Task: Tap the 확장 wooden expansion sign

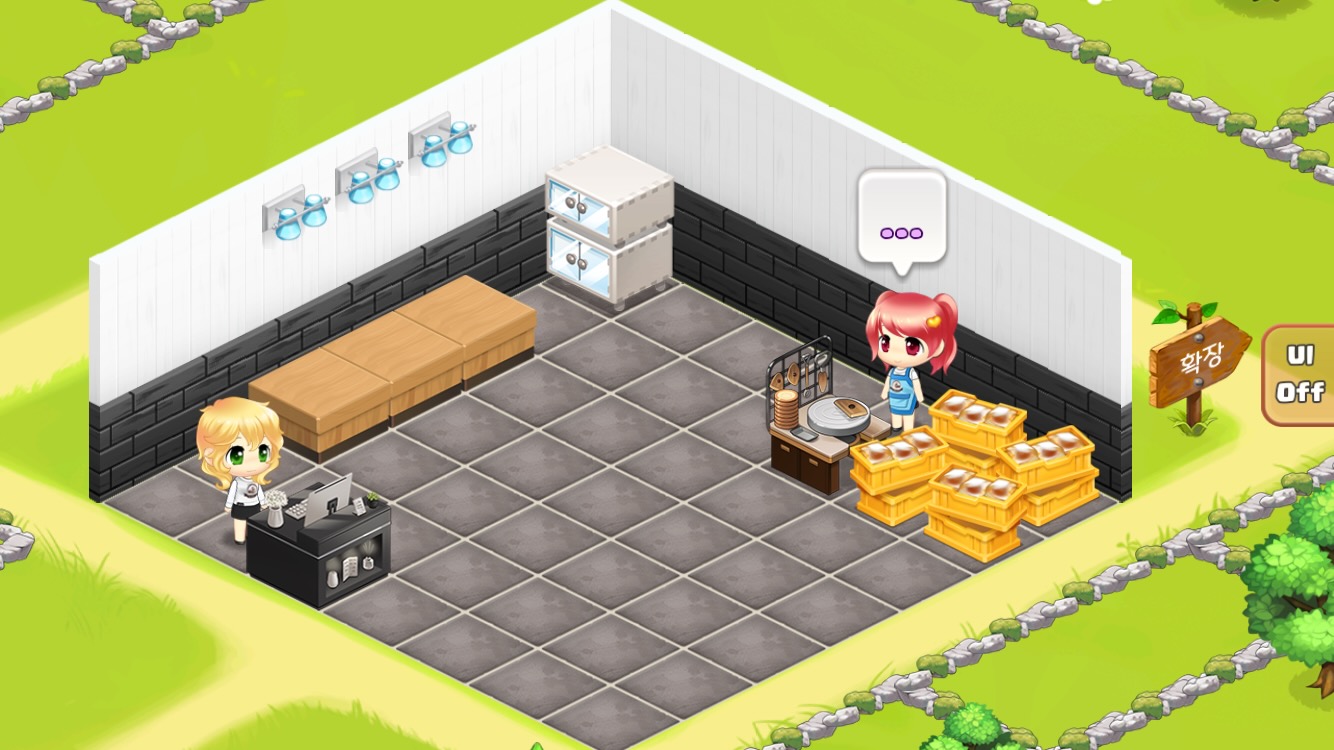Action: pyautogui.click(x=1198, y=360)
